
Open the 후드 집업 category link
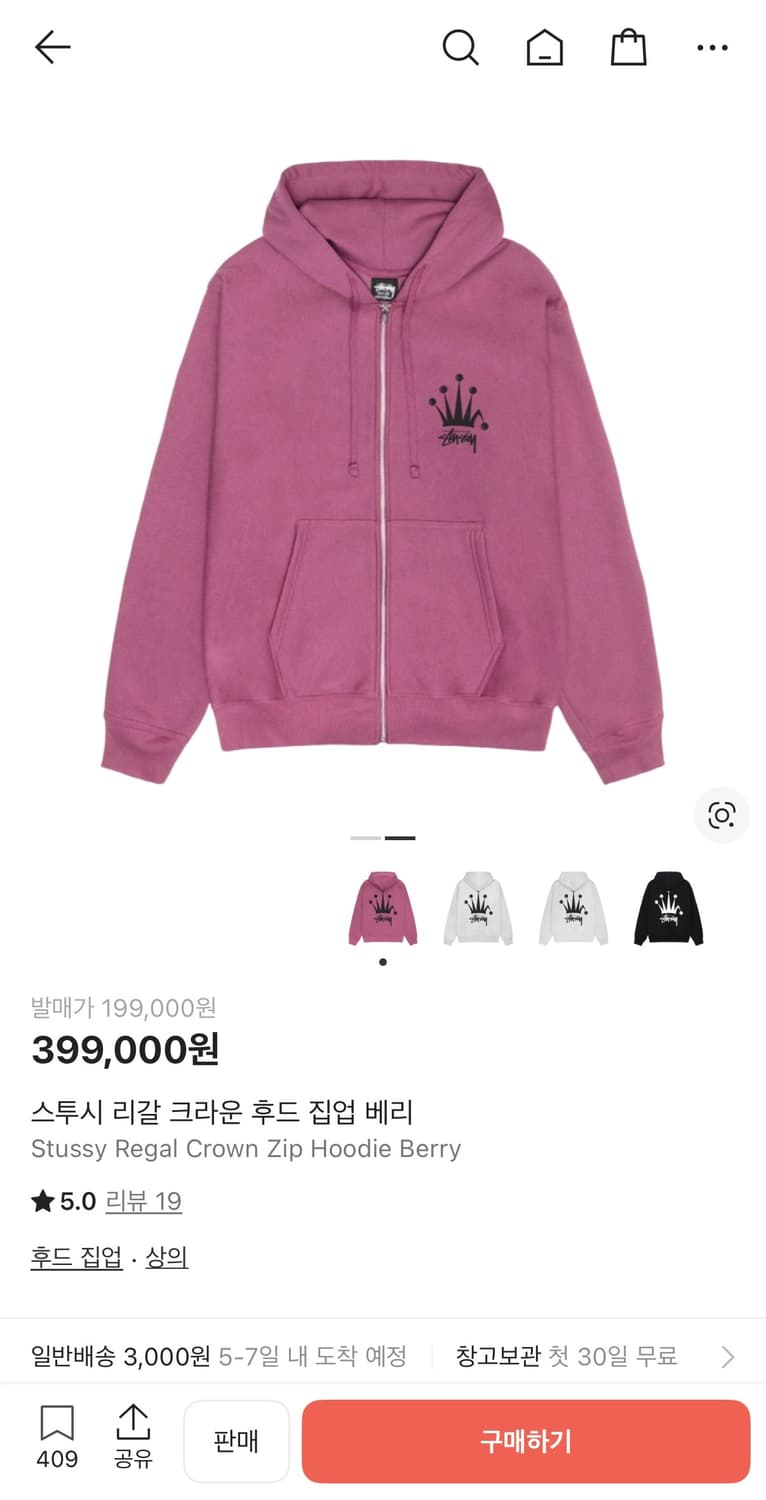(76, 1256)
